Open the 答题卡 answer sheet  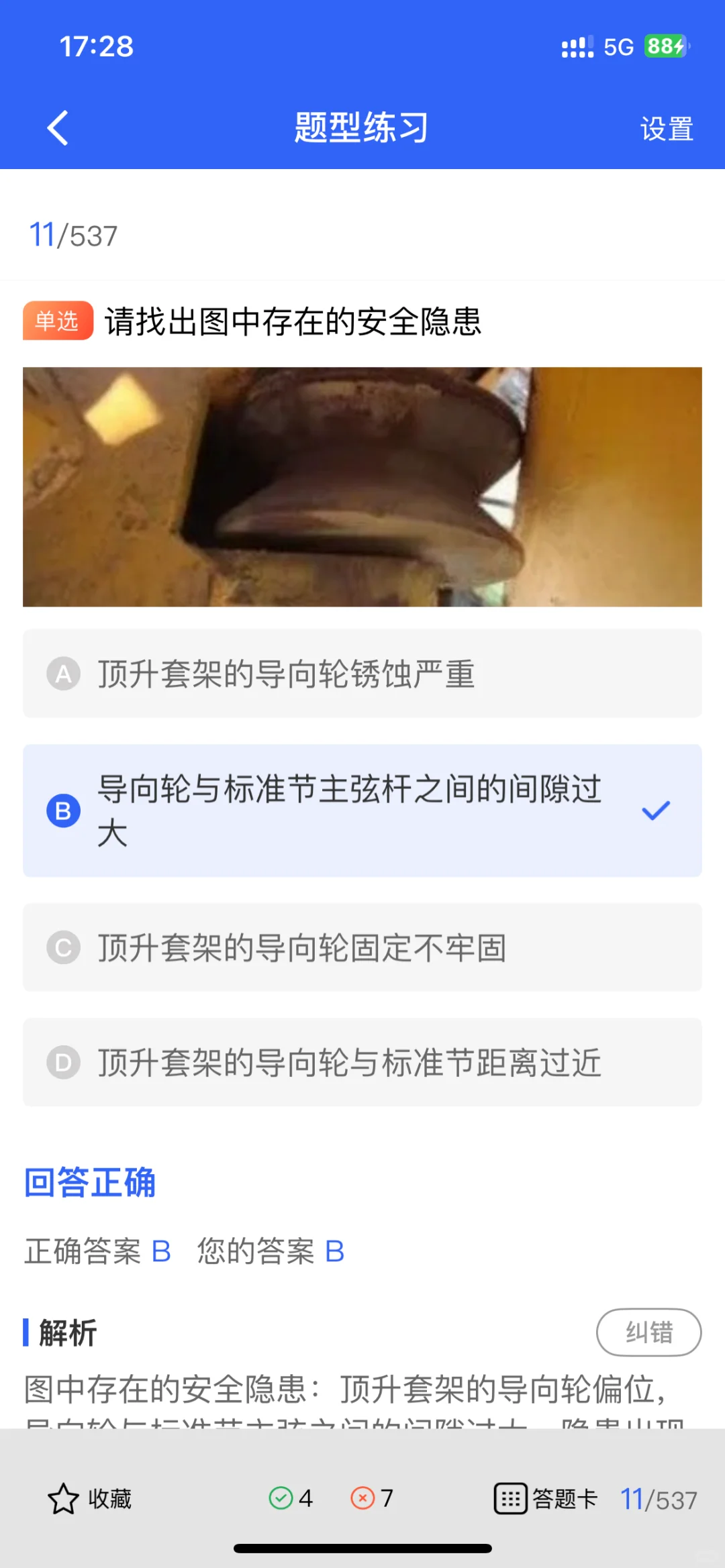[546, 1498]
